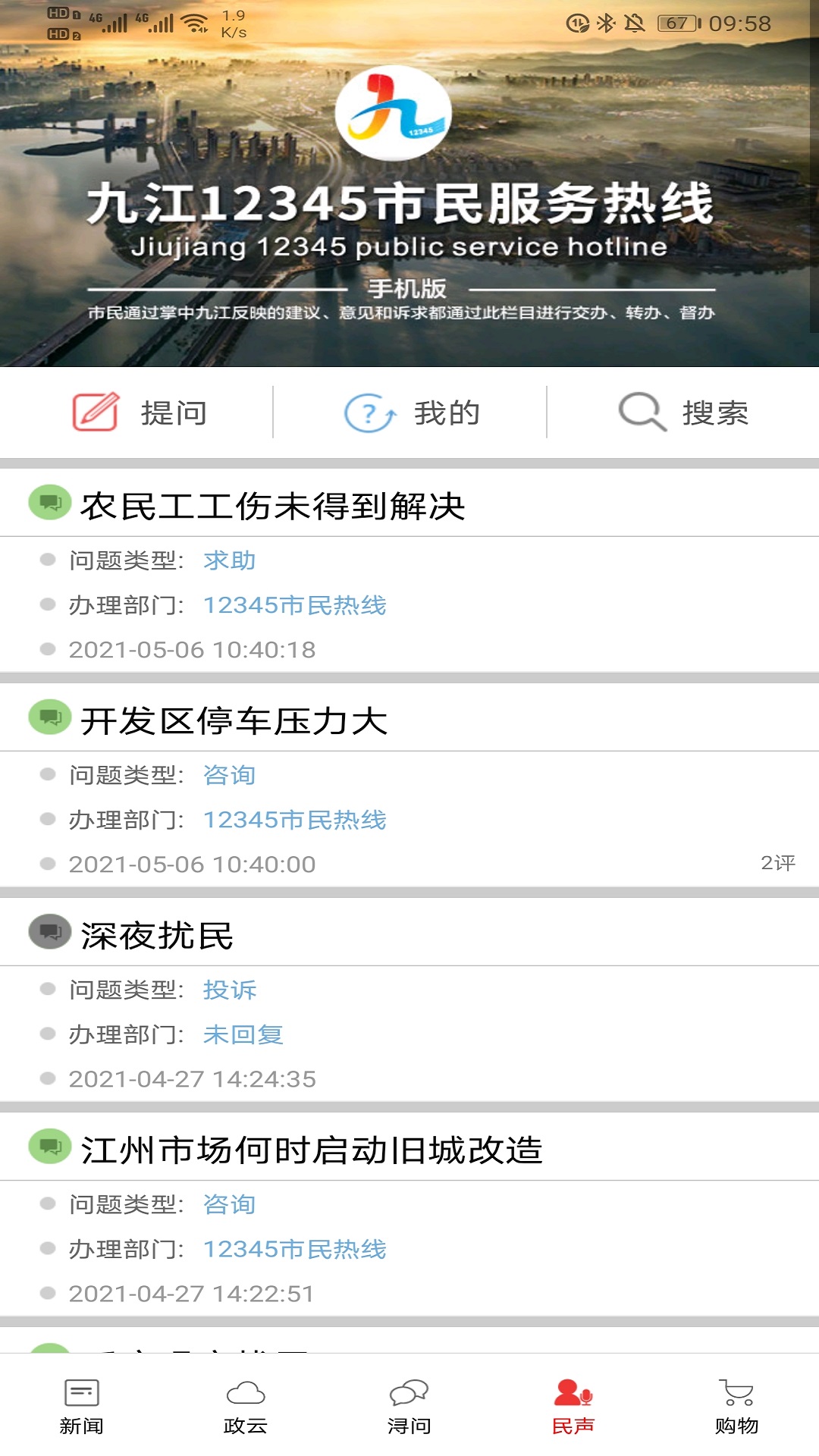Click the 我的 circular arrow icon
Screen dimensions: 819x1456
click(x=369, y=412)
